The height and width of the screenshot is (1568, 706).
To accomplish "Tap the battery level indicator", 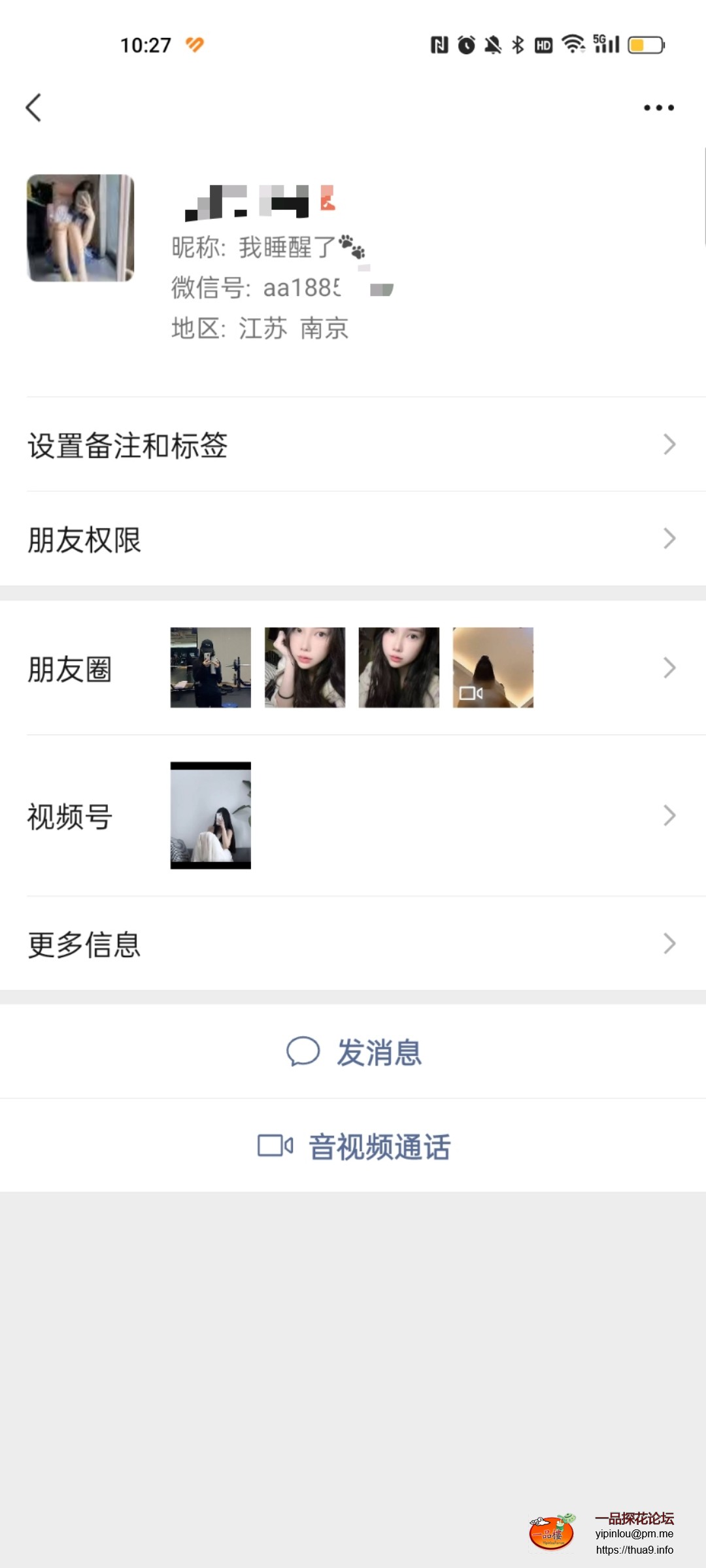I will tap(644, 44).
